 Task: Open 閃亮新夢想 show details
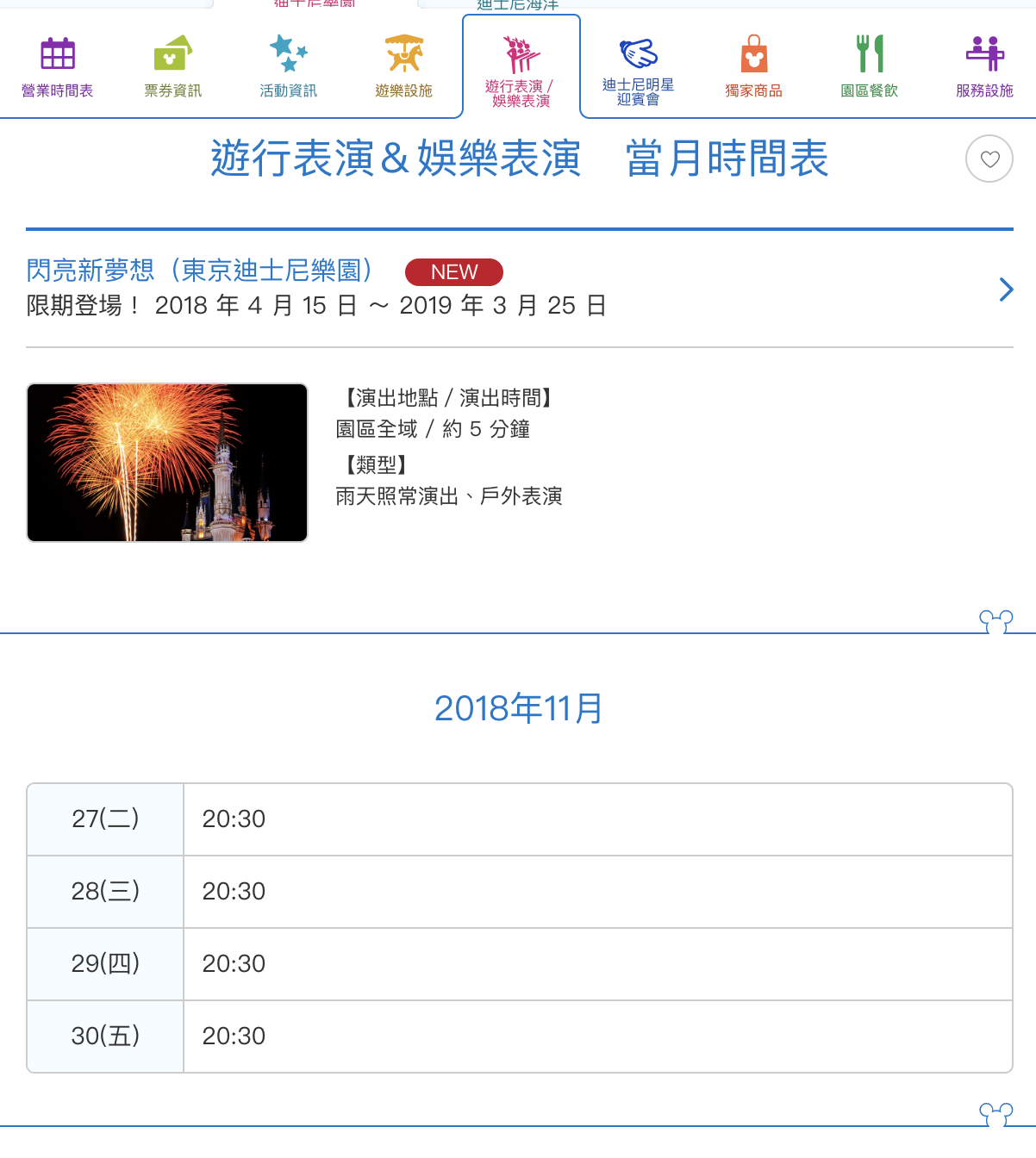200,271
